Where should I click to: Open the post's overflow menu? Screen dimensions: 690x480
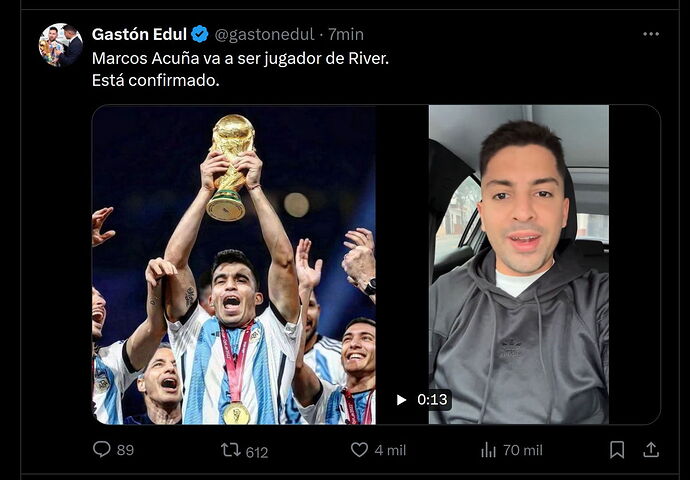[x=651, y=34]
